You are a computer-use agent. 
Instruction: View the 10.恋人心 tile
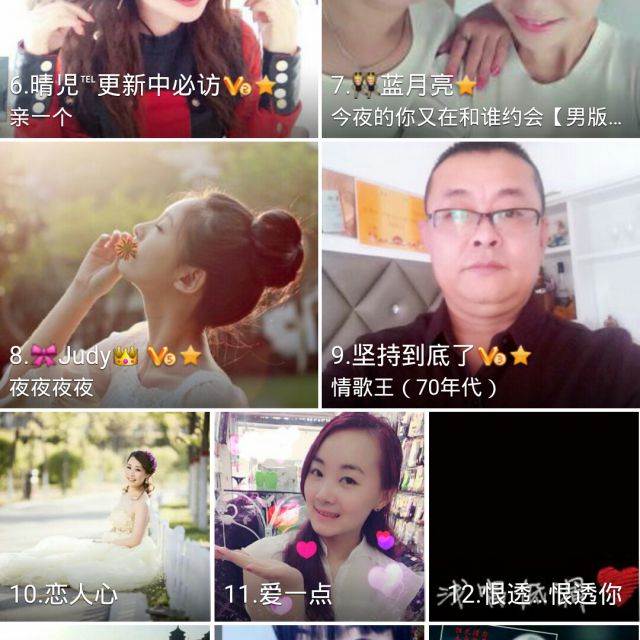tap(105, 515)
